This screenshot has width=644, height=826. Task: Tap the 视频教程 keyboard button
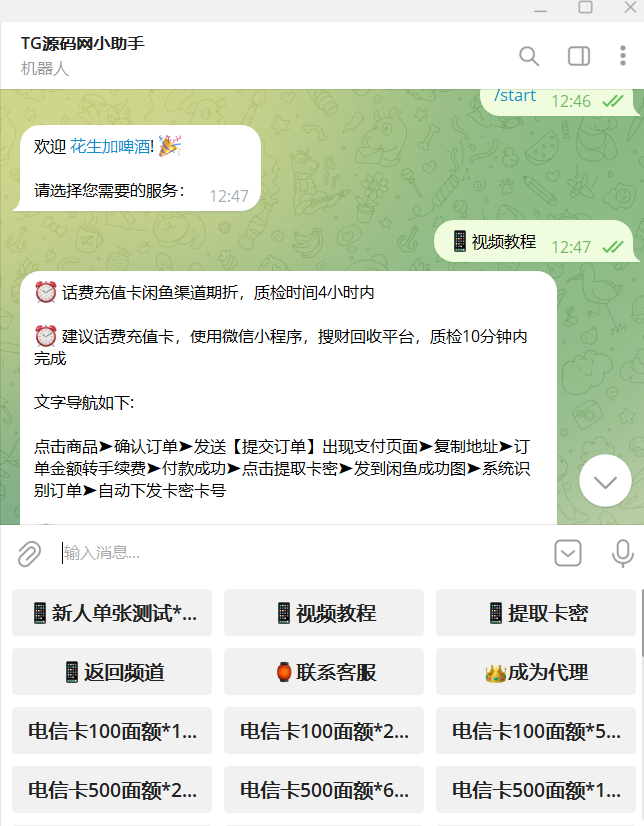324,613
